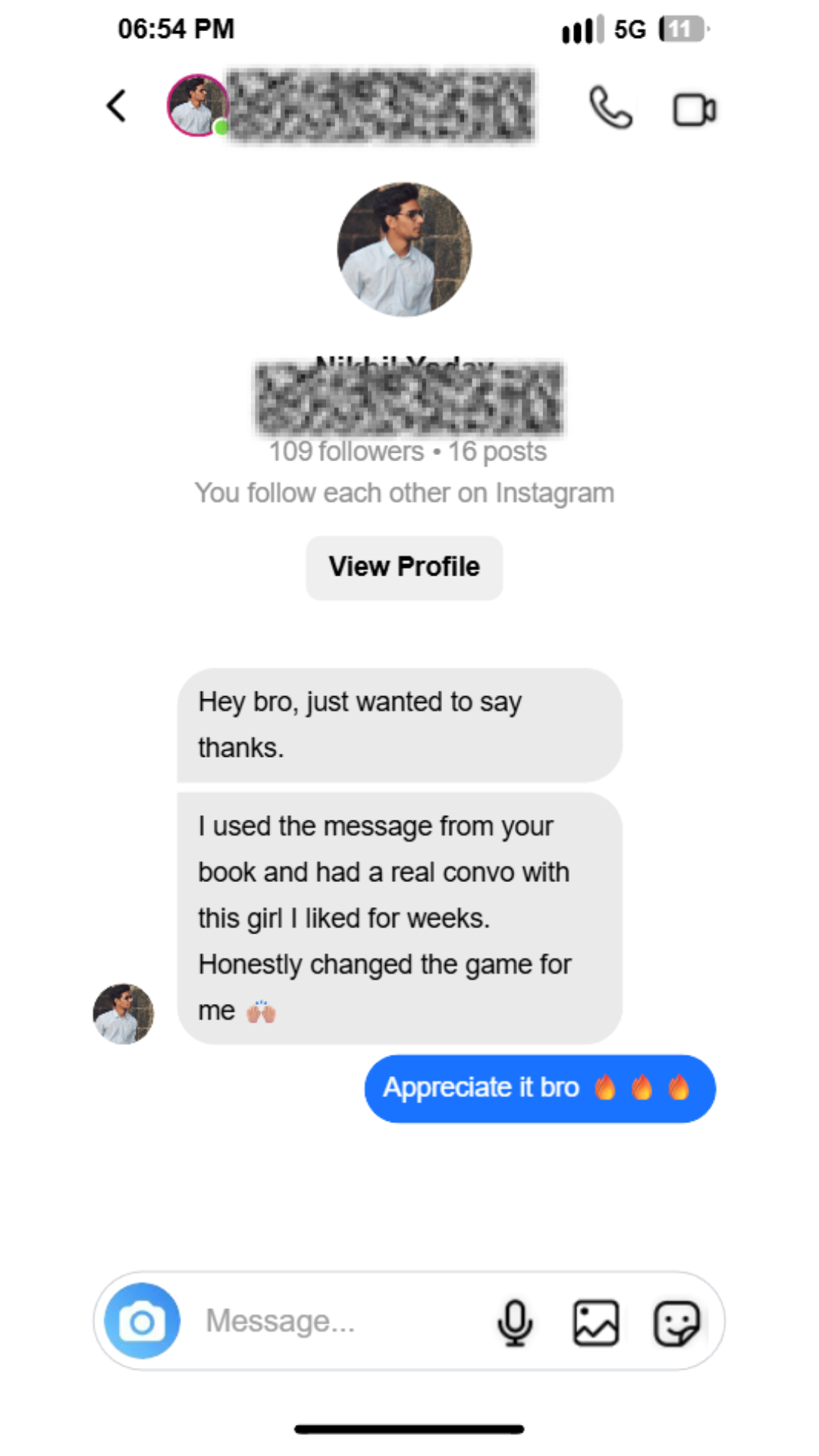Record a voice message
Viewport: 819px width, 1456px height.
point(515,1322)
